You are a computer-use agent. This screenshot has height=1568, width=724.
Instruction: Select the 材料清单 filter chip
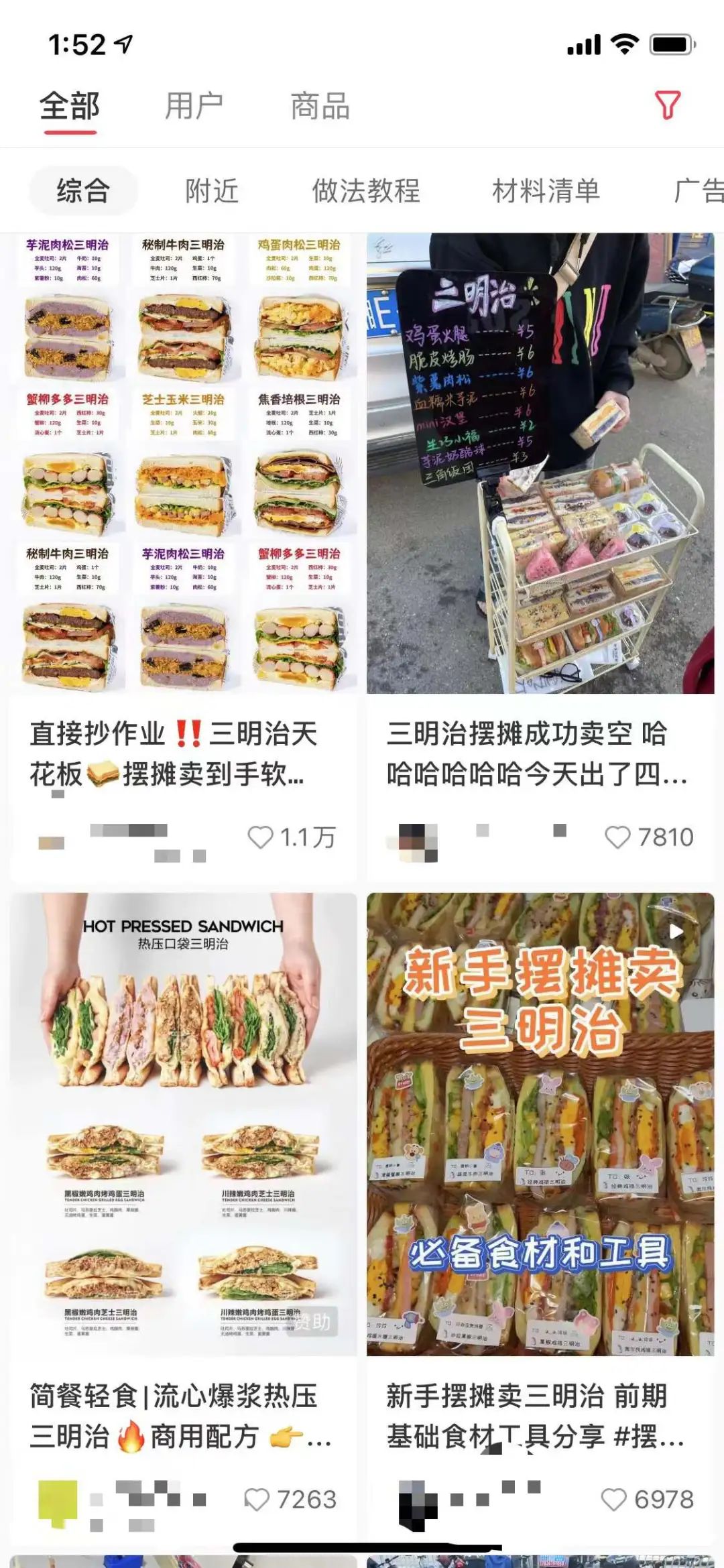[546, 191]
